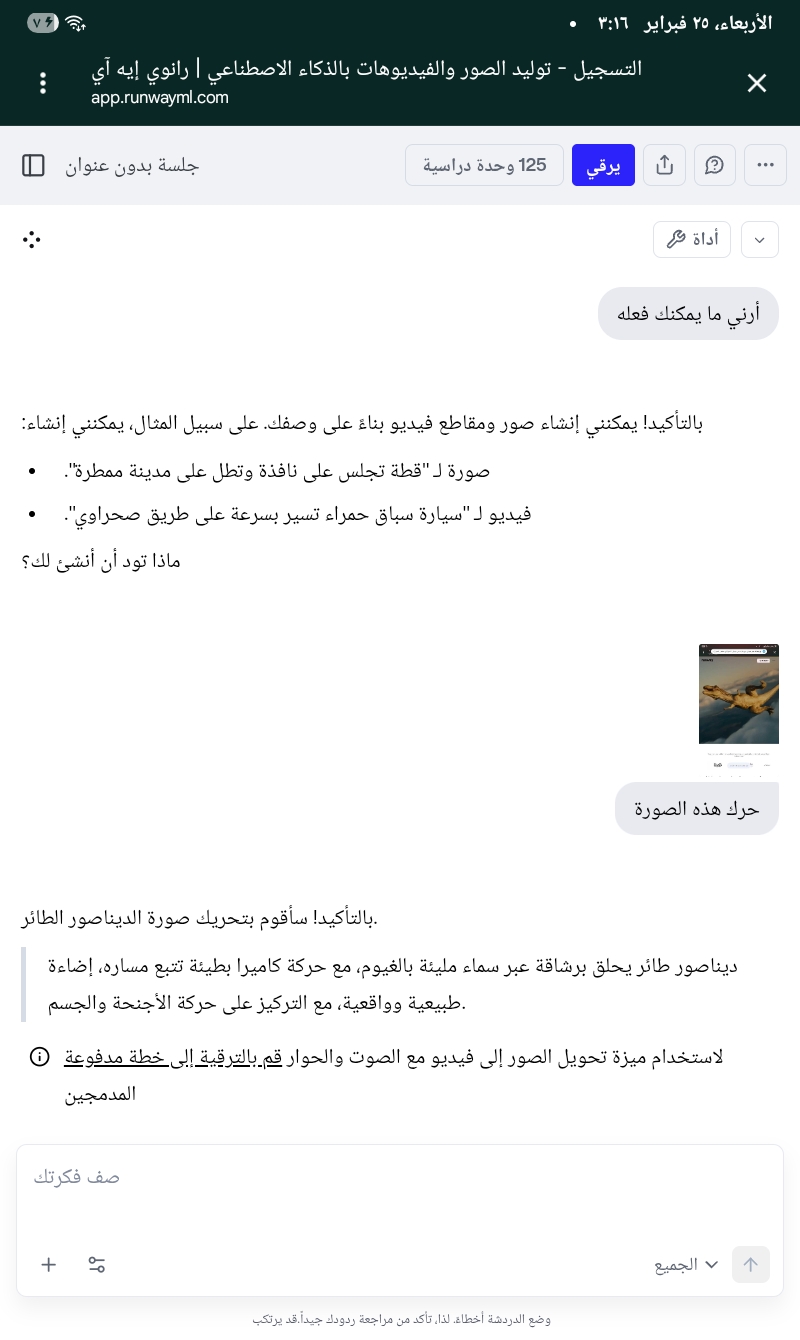Close the in-app browser tab
This screenshot has width=800, height=1340.
coord(757,83)
